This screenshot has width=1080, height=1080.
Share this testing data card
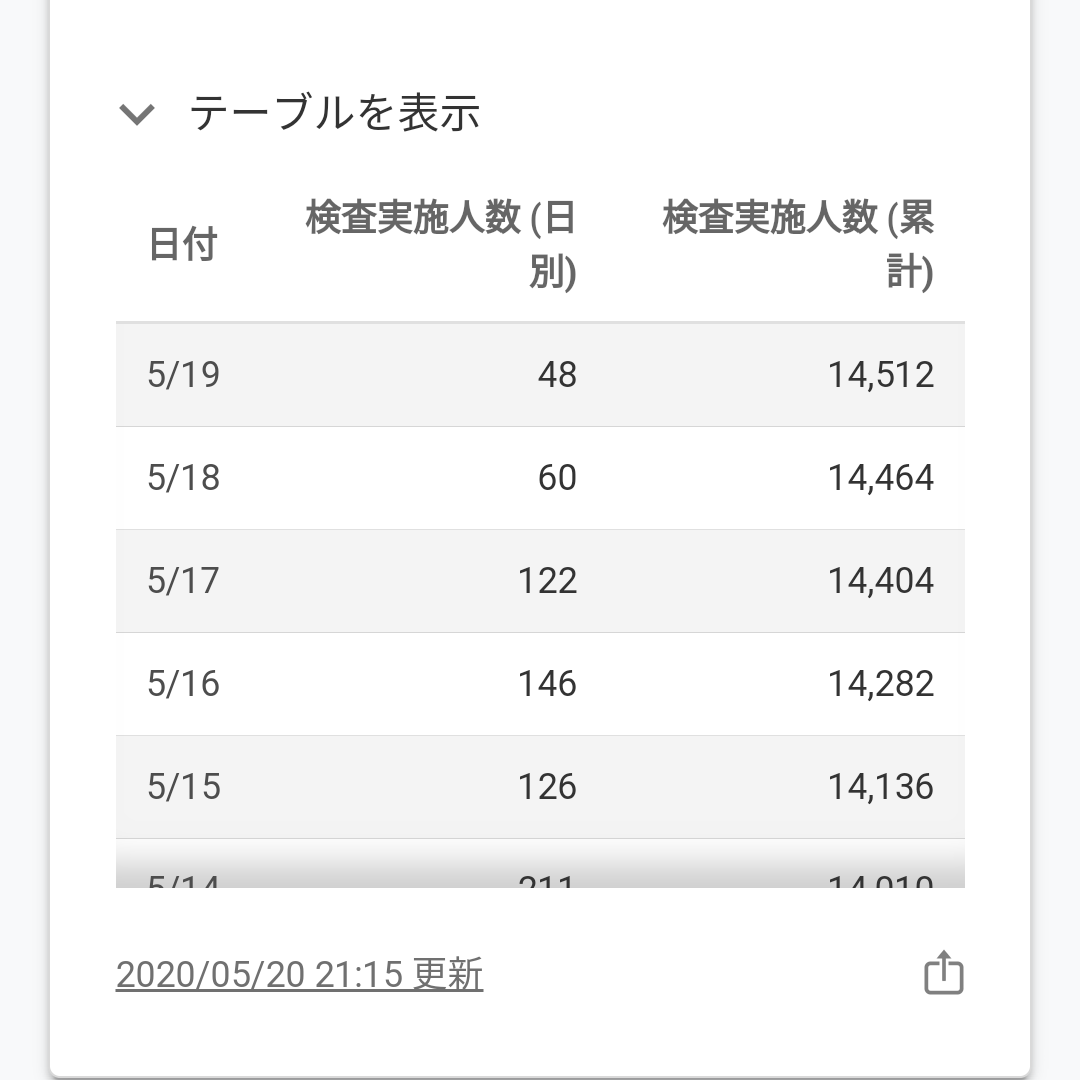coord(943,974)
